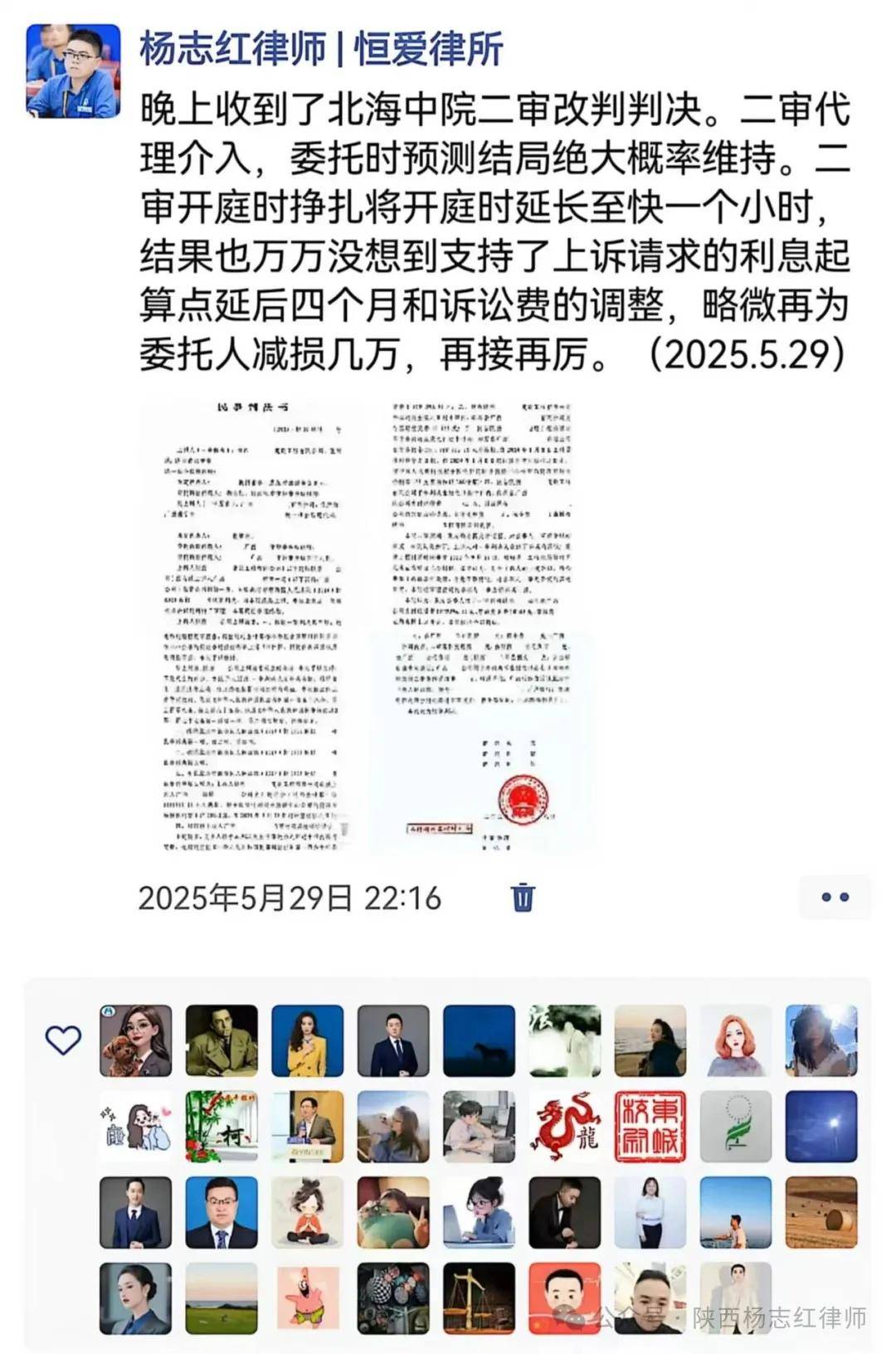Open the Patrick Star avatar profile
Screen dimensions: 896x1354
[307, 1298]
